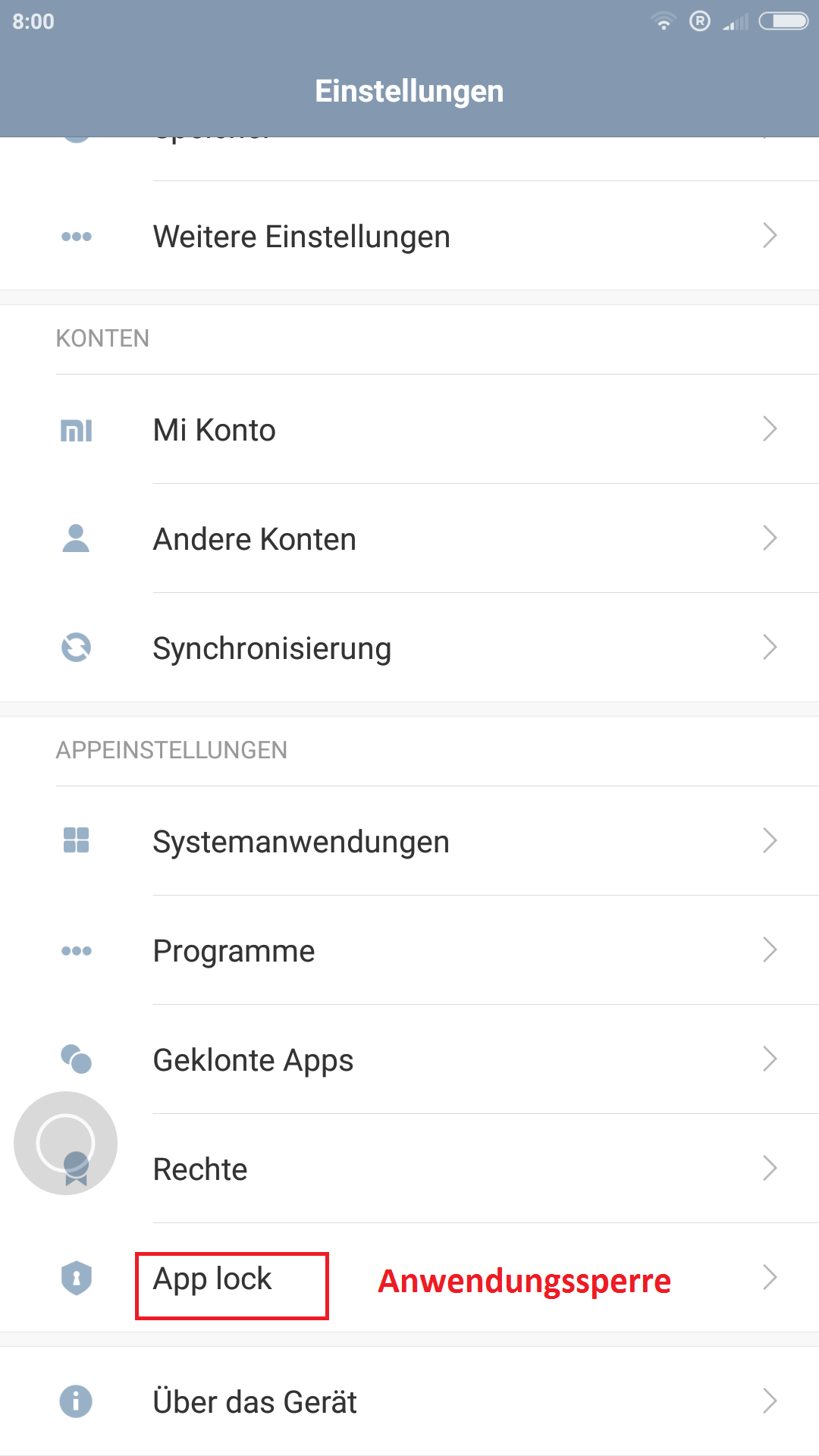Open the Programme row
Screen dimensions: 819x1456
409,950
